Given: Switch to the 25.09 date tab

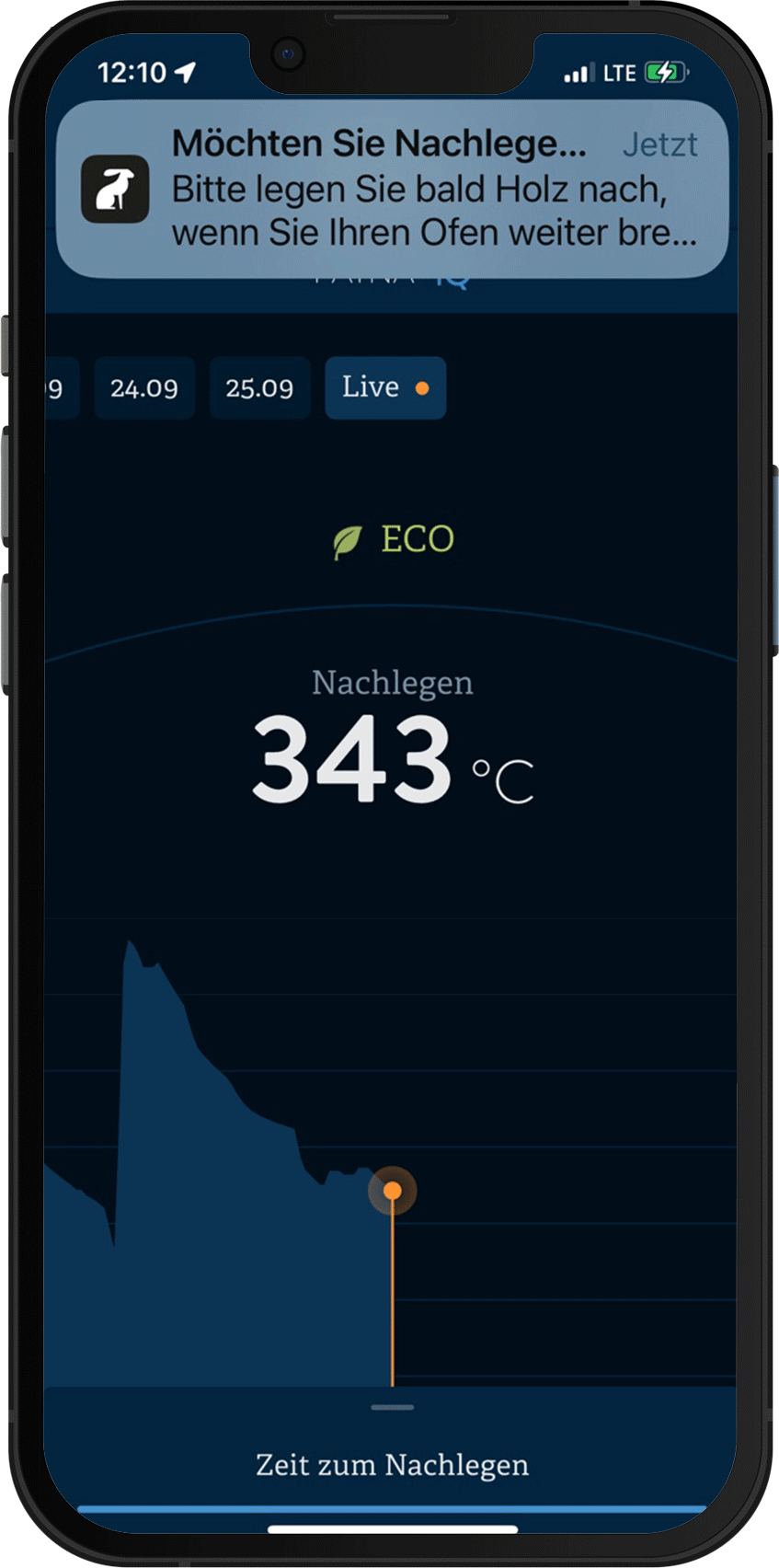Looking at the screenshot, I should 259,388.
